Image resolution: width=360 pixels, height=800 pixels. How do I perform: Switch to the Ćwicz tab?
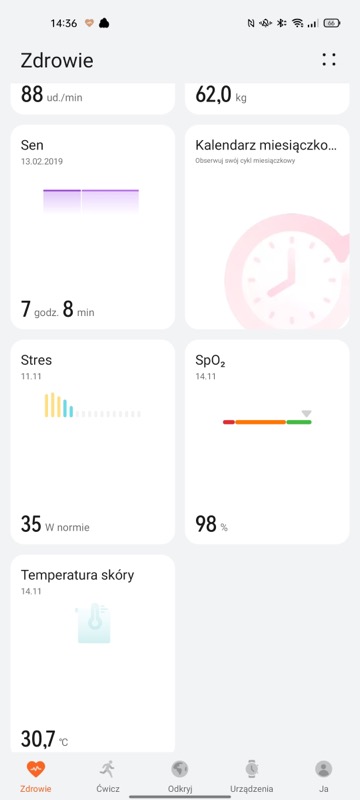[108, 777]
